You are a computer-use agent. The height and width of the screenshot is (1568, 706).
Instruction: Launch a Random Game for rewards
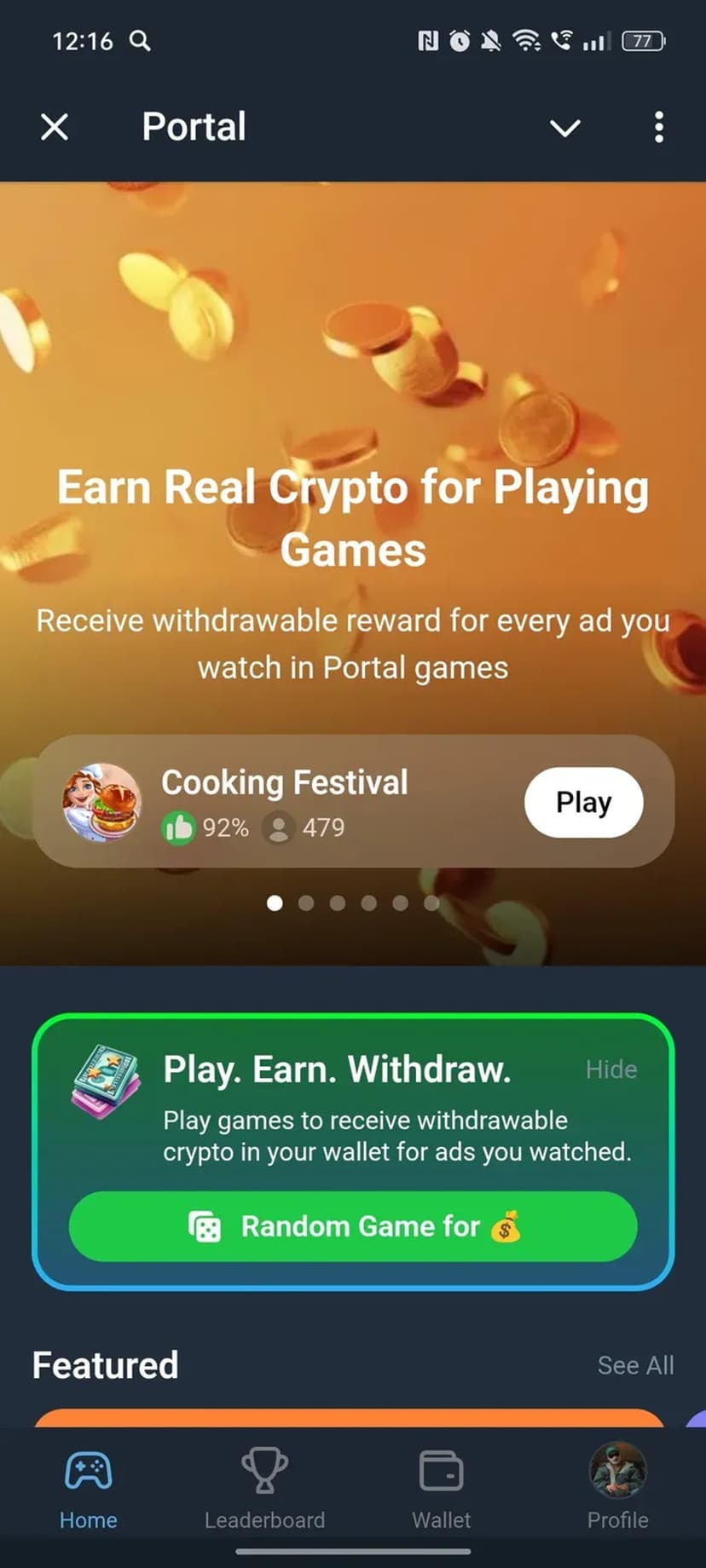coord(353,1226)
